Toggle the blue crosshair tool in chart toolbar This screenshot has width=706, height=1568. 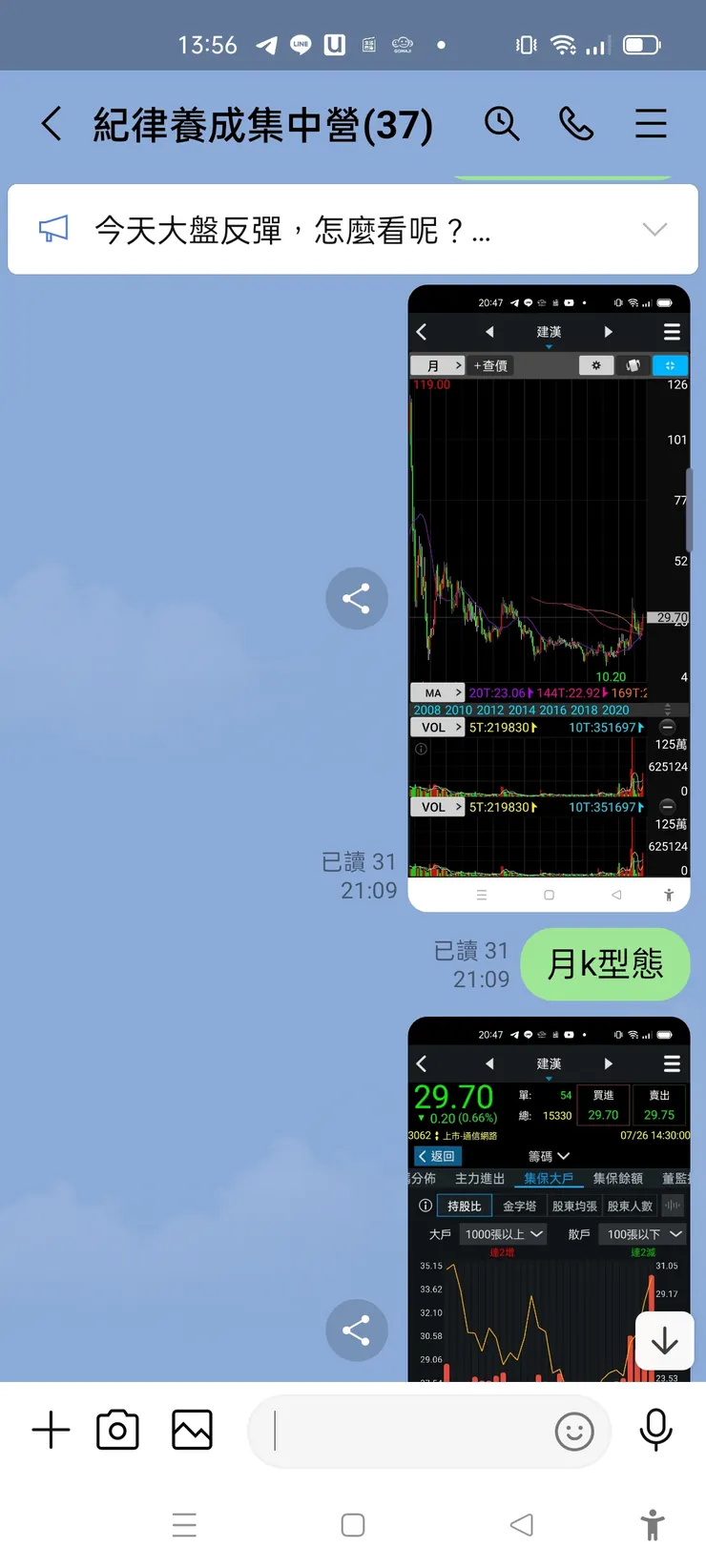coord(671,364)
